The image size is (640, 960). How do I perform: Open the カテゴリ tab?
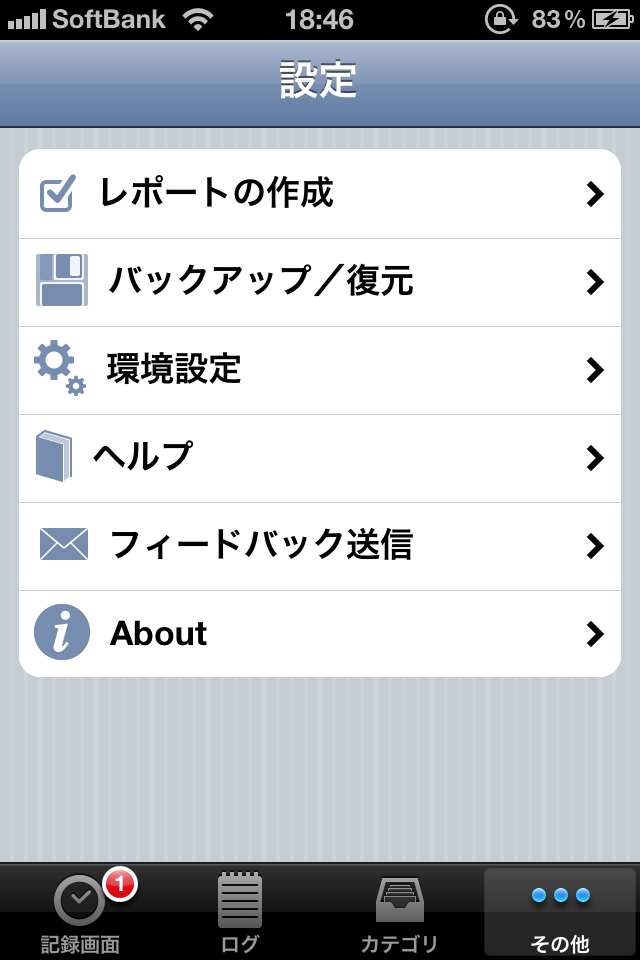point(400,912)
